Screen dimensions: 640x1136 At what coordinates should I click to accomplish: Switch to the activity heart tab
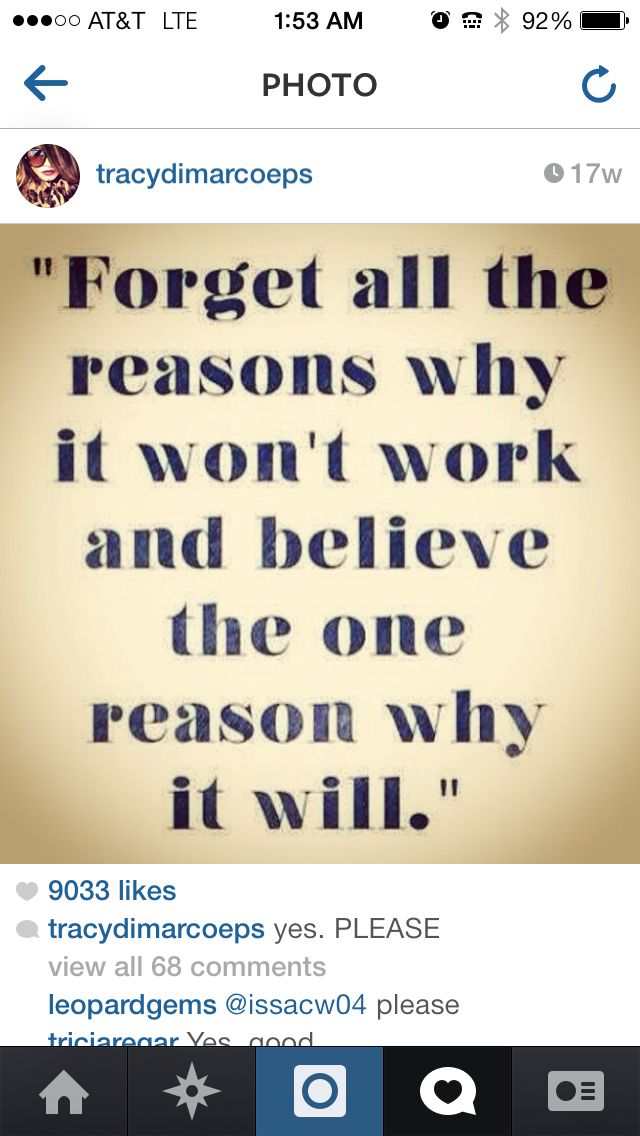(x=447, y=1091)
